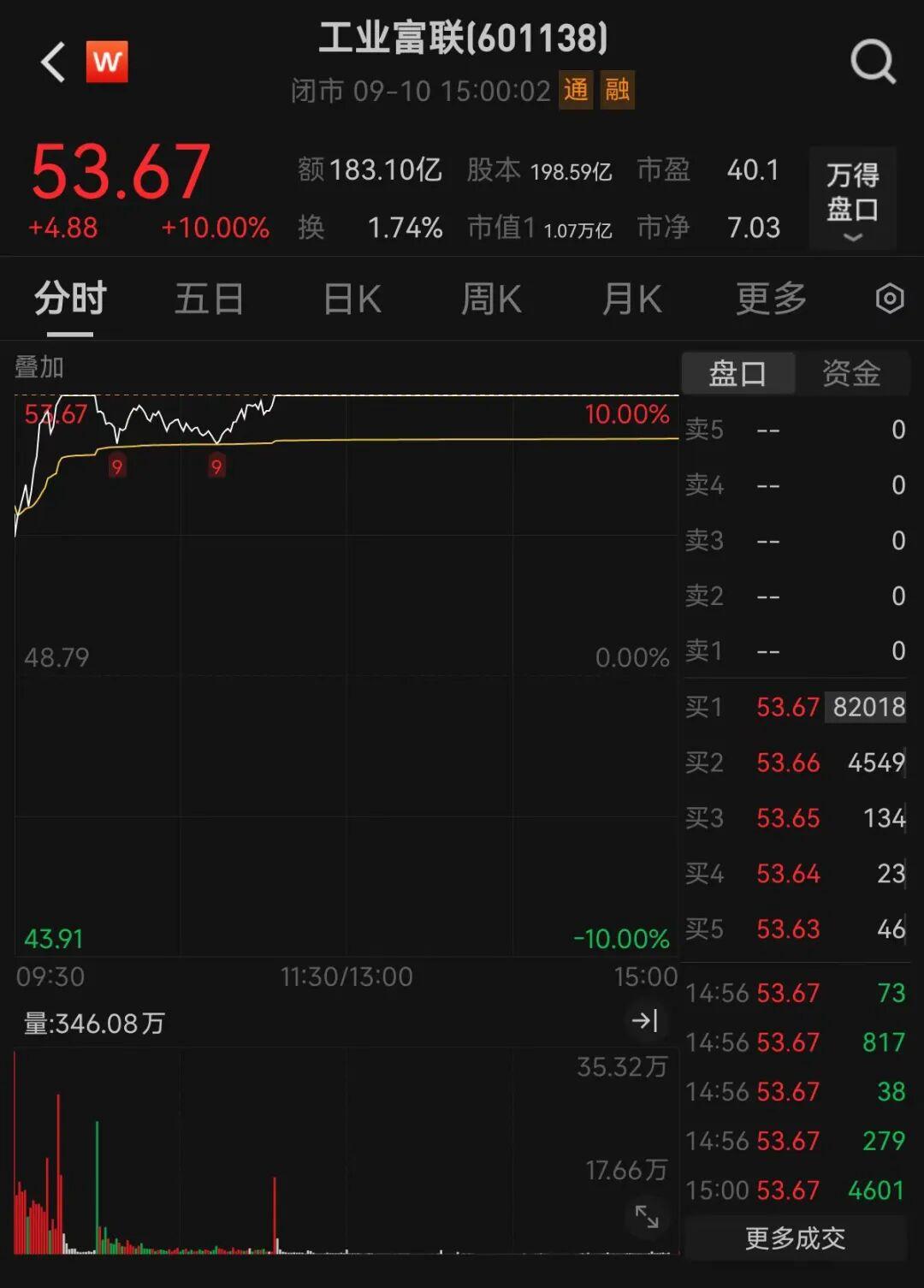Switch to the 五日 chart tab
This screenshot has height=1288, width=924.
point(209,300)
